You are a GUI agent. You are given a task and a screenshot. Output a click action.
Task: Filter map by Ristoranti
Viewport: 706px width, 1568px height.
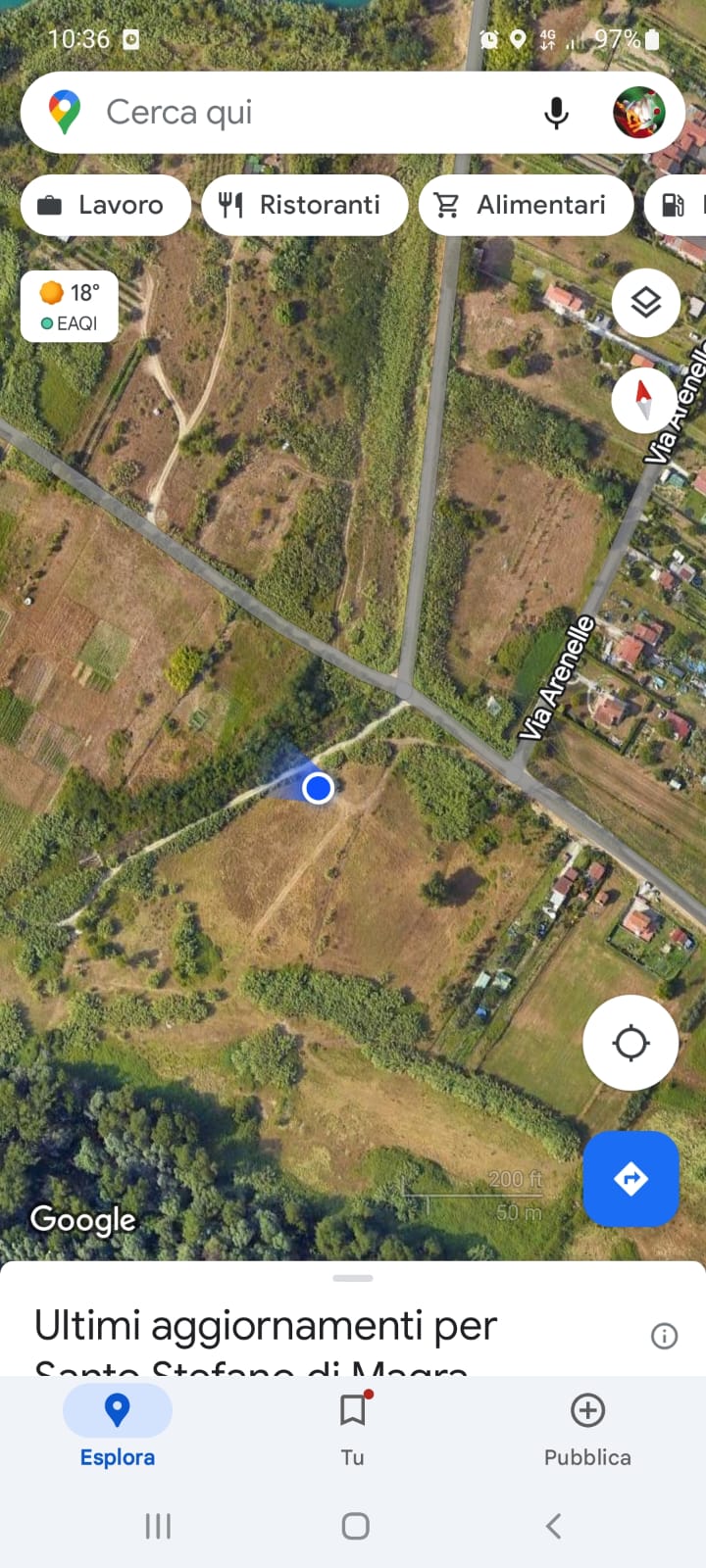click(x=304, y=205)
